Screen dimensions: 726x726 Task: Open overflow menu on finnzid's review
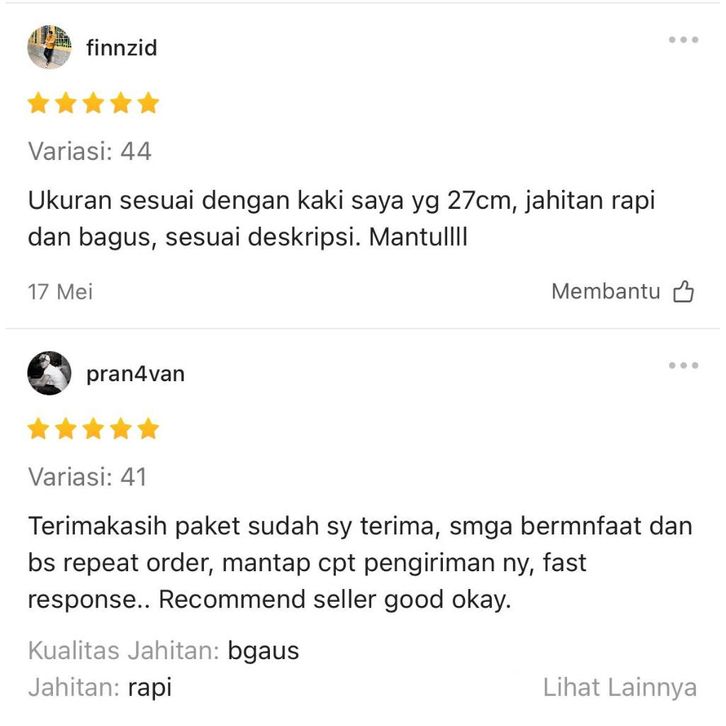point(683,40)
